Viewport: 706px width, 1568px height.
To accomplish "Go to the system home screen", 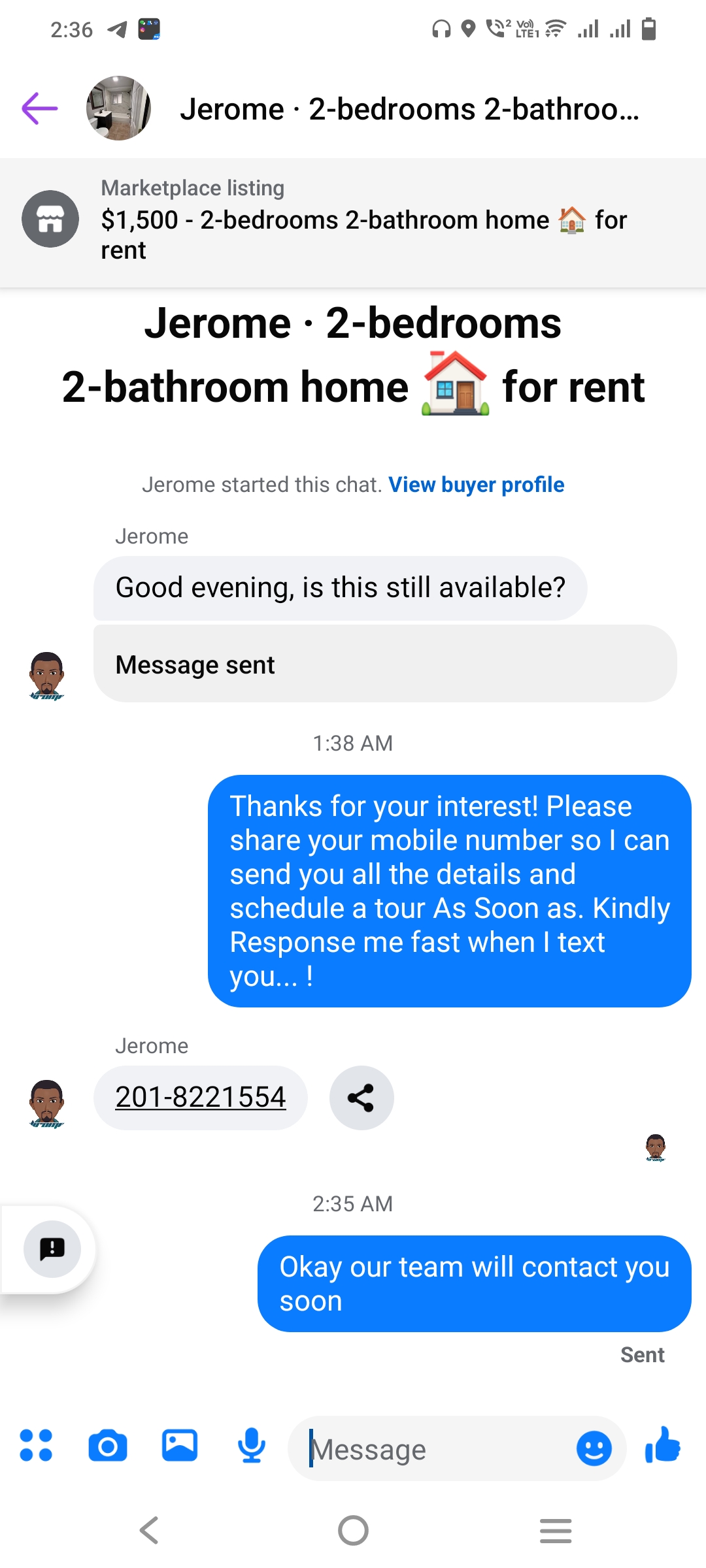I will pyautogui.click(x=353, y=1530).
